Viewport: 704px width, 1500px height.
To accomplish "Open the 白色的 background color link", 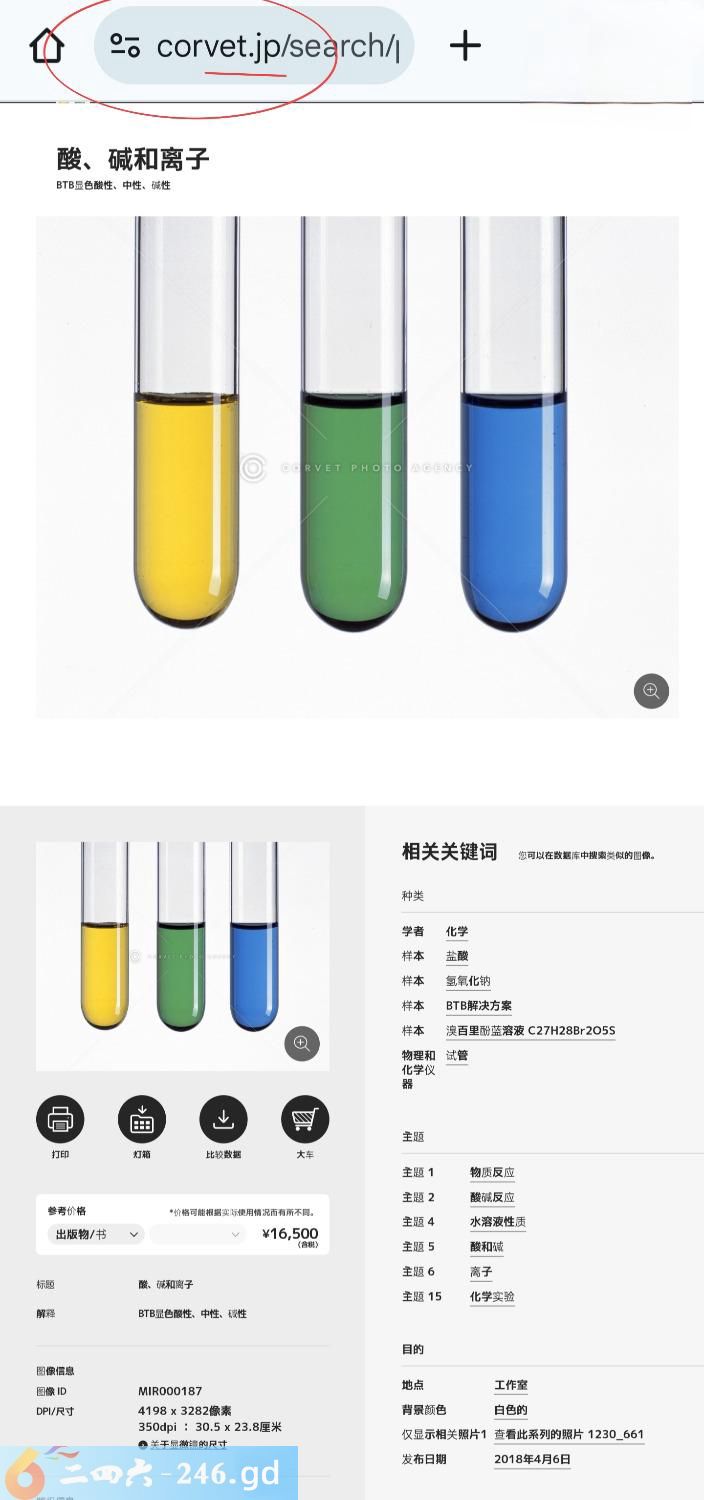I will (510, 1410).
